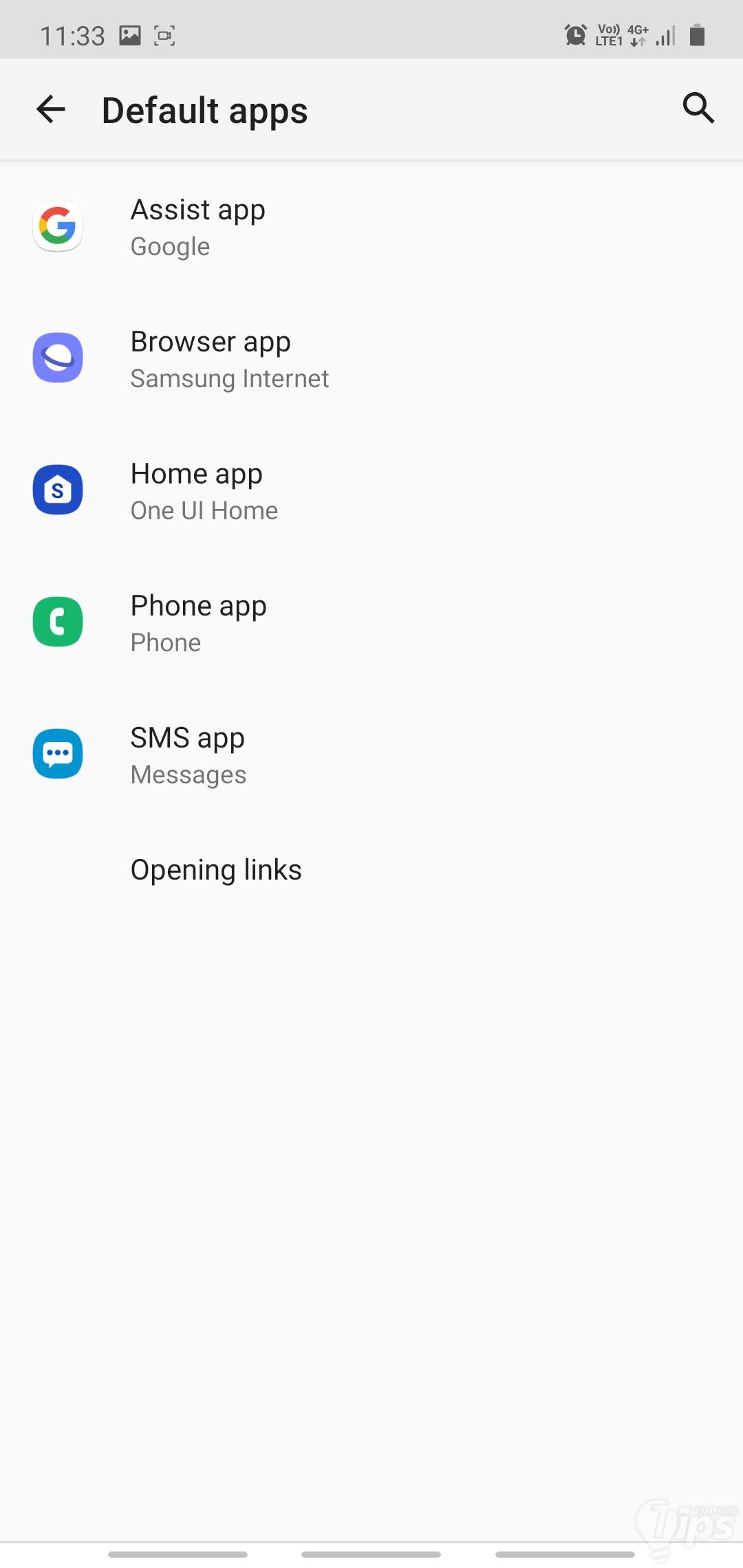Open the search icon in the app bar
Viewport: 743px width, 1568px height.
point(698,108)
